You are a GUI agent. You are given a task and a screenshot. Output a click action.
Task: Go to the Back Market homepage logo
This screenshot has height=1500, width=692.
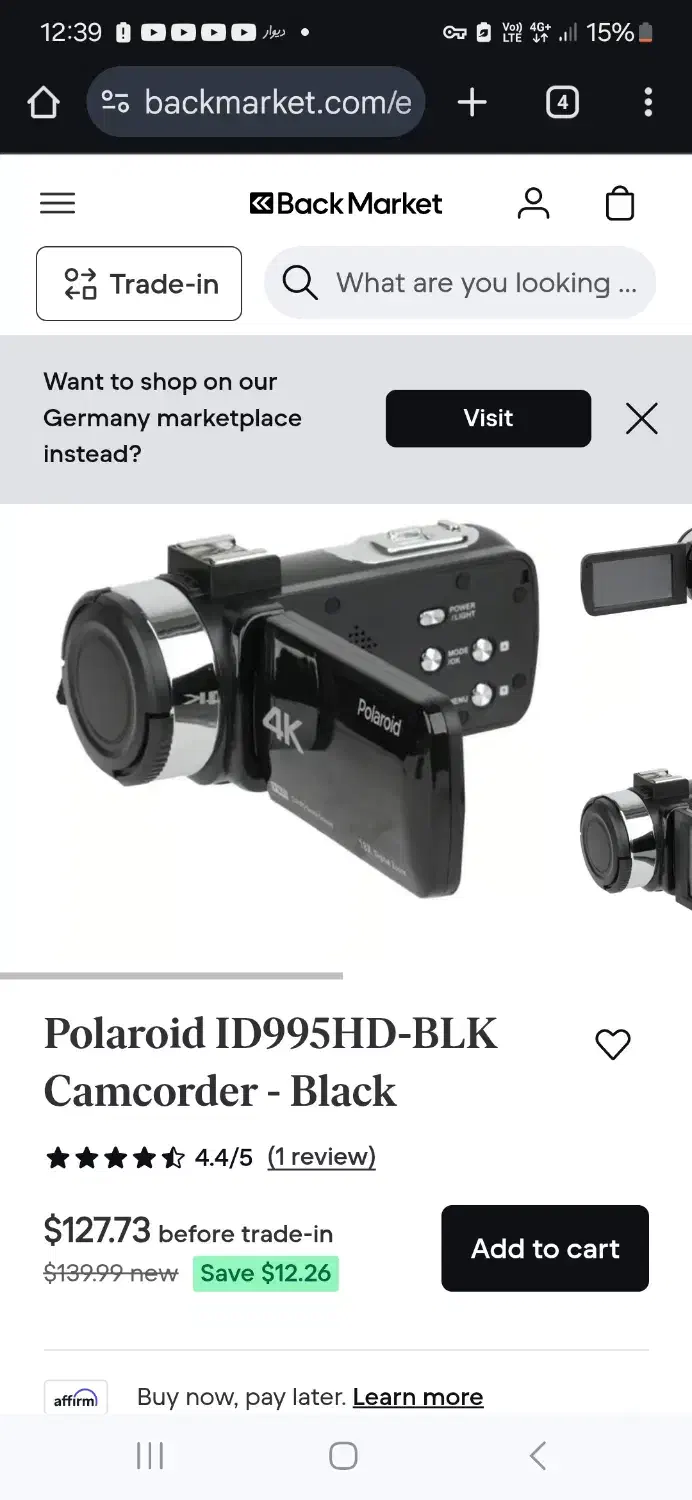pos(346,204)
